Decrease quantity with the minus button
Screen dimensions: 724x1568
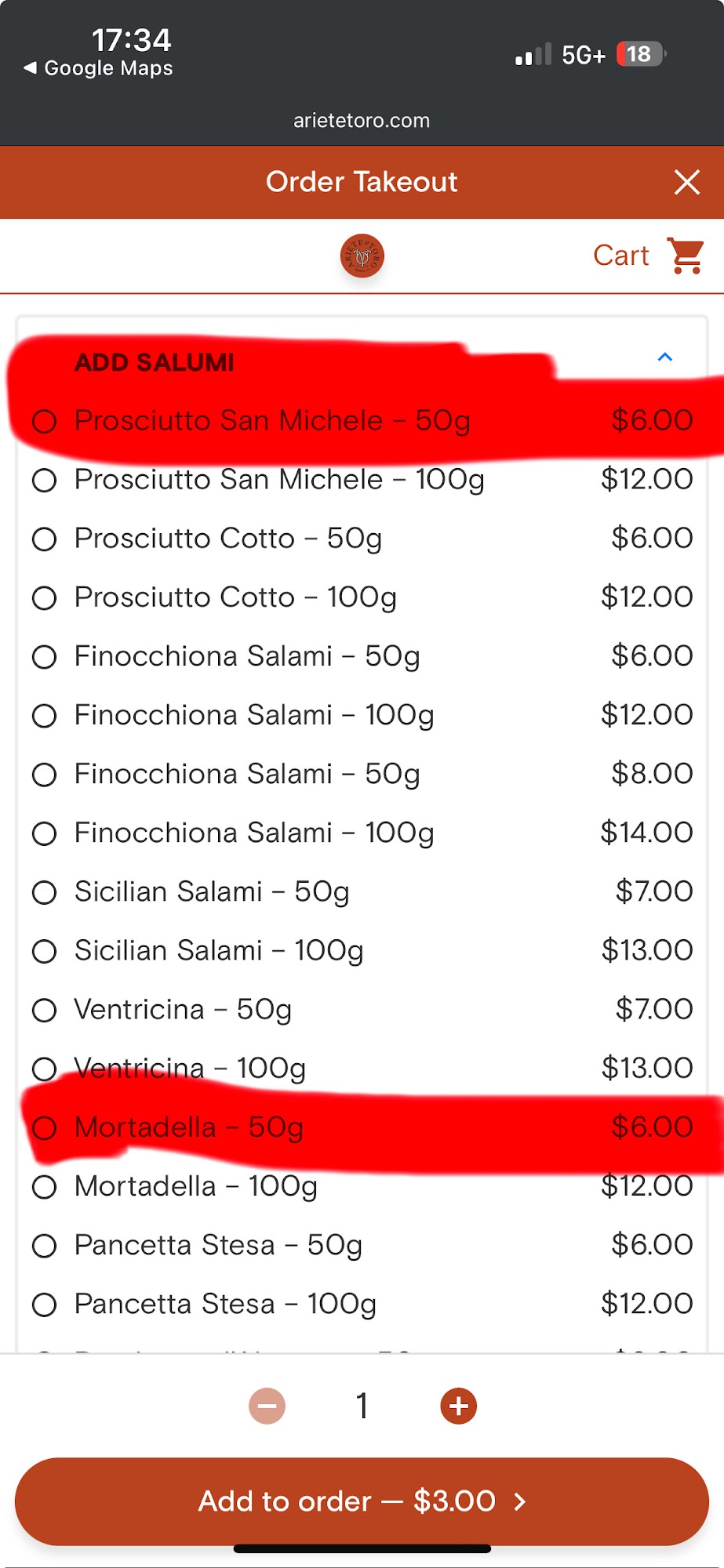pyautogui.click(x=267, y=1406)
